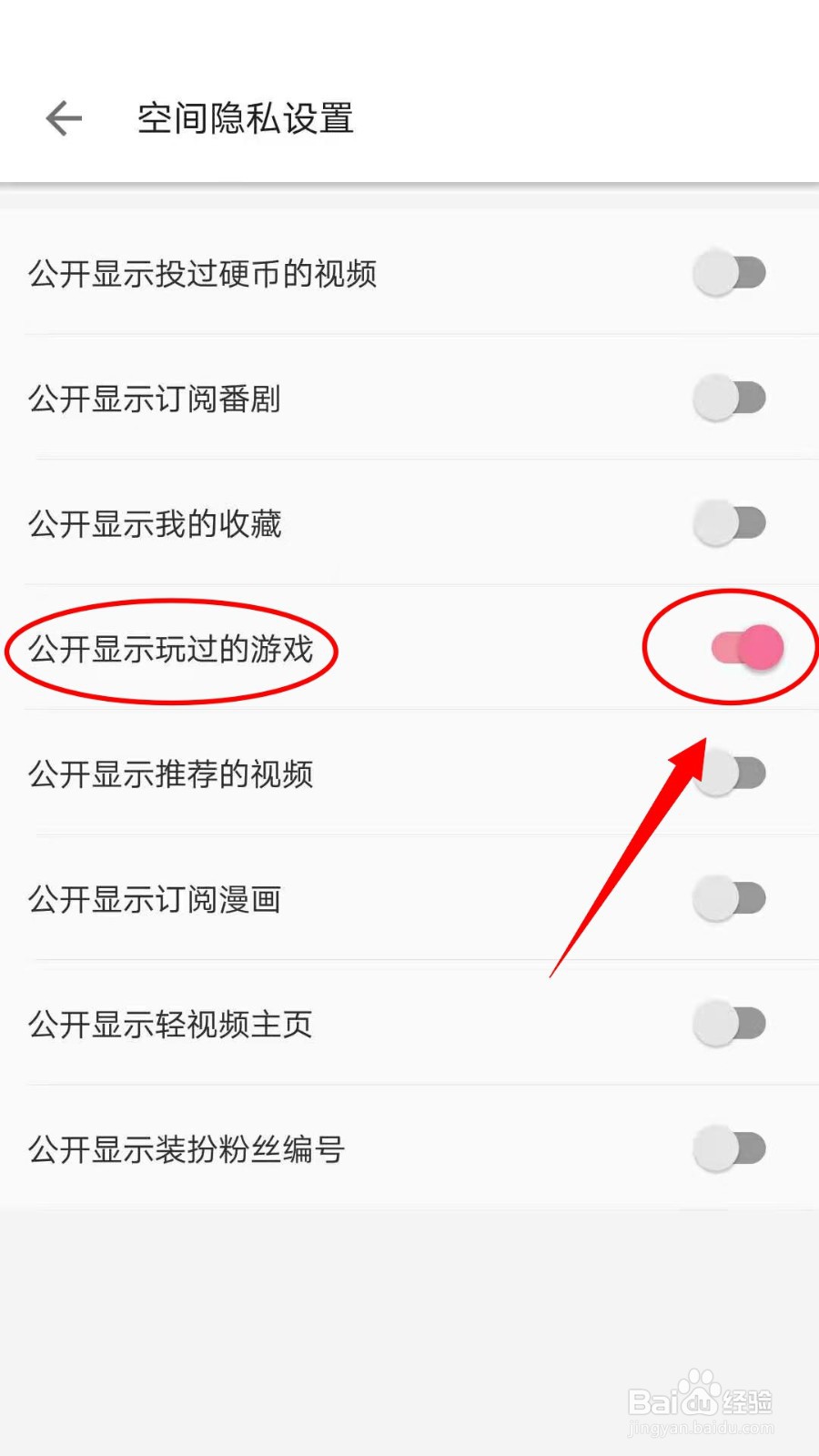
Task: Click the 公开显示装扮粉丝编号 row text
Action: (187, 1149)
